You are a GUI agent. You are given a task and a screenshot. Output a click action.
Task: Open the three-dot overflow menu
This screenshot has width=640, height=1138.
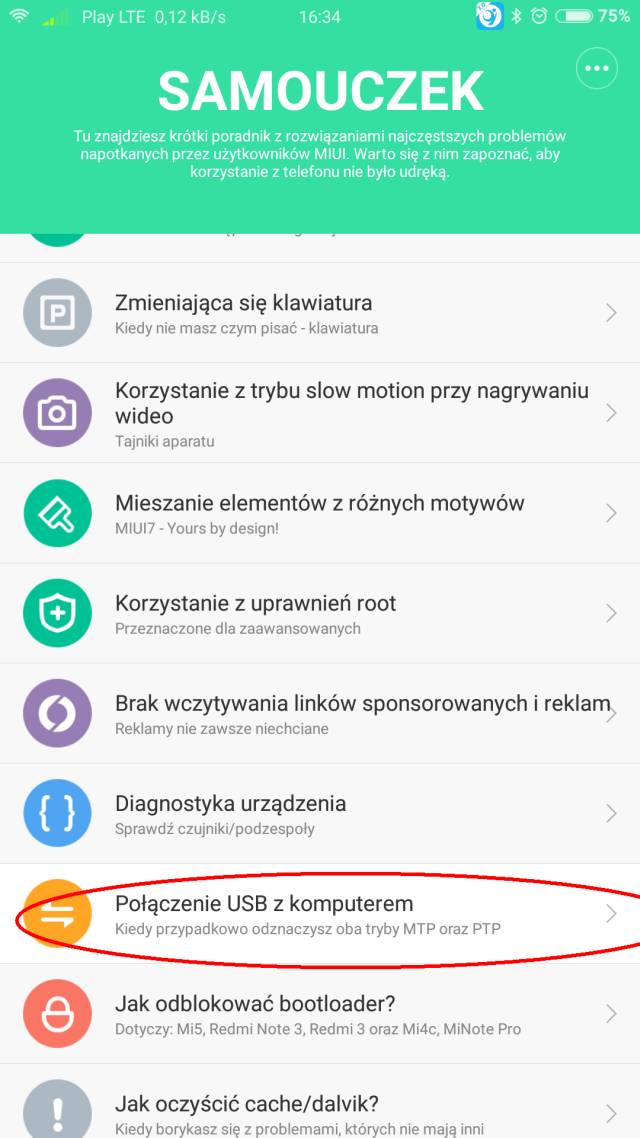coord(597,68)
